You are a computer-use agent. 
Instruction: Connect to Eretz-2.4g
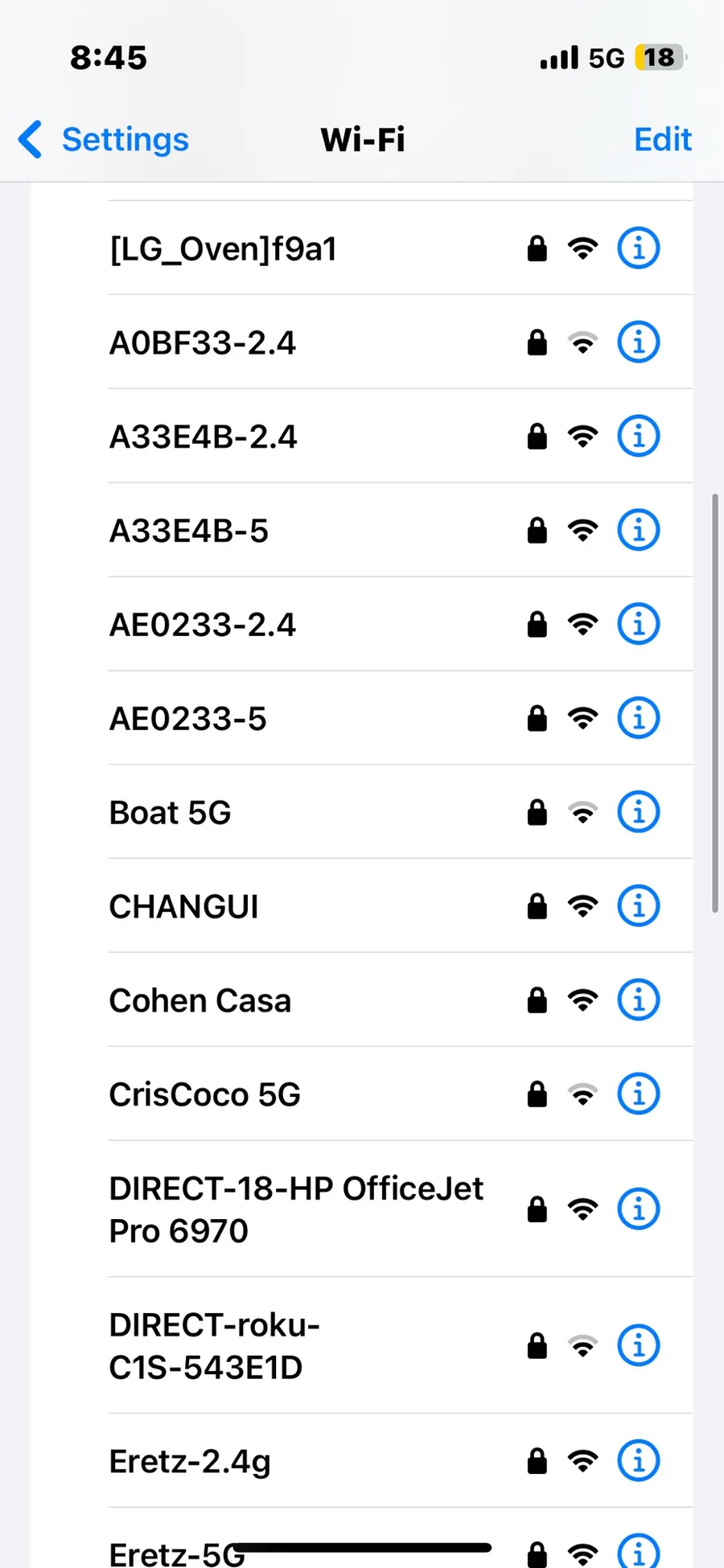[x=361, y=1461]
